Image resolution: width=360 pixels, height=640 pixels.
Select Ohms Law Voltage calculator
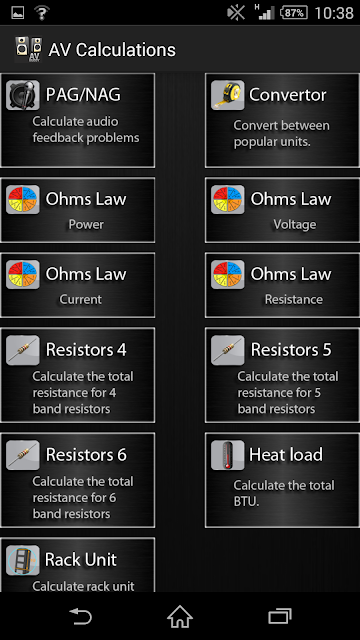pos(282,210)
